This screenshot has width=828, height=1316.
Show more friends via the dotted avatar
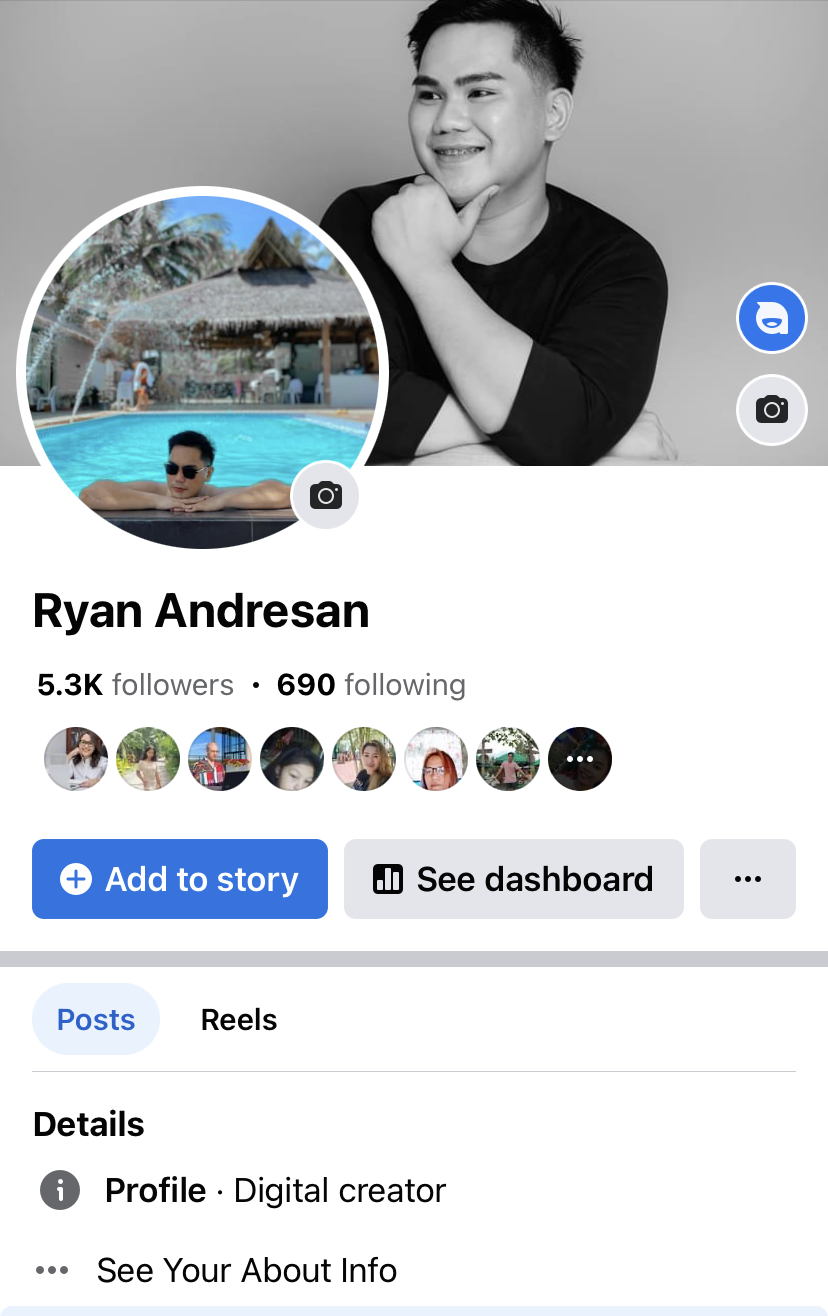(x=580, y=759)
